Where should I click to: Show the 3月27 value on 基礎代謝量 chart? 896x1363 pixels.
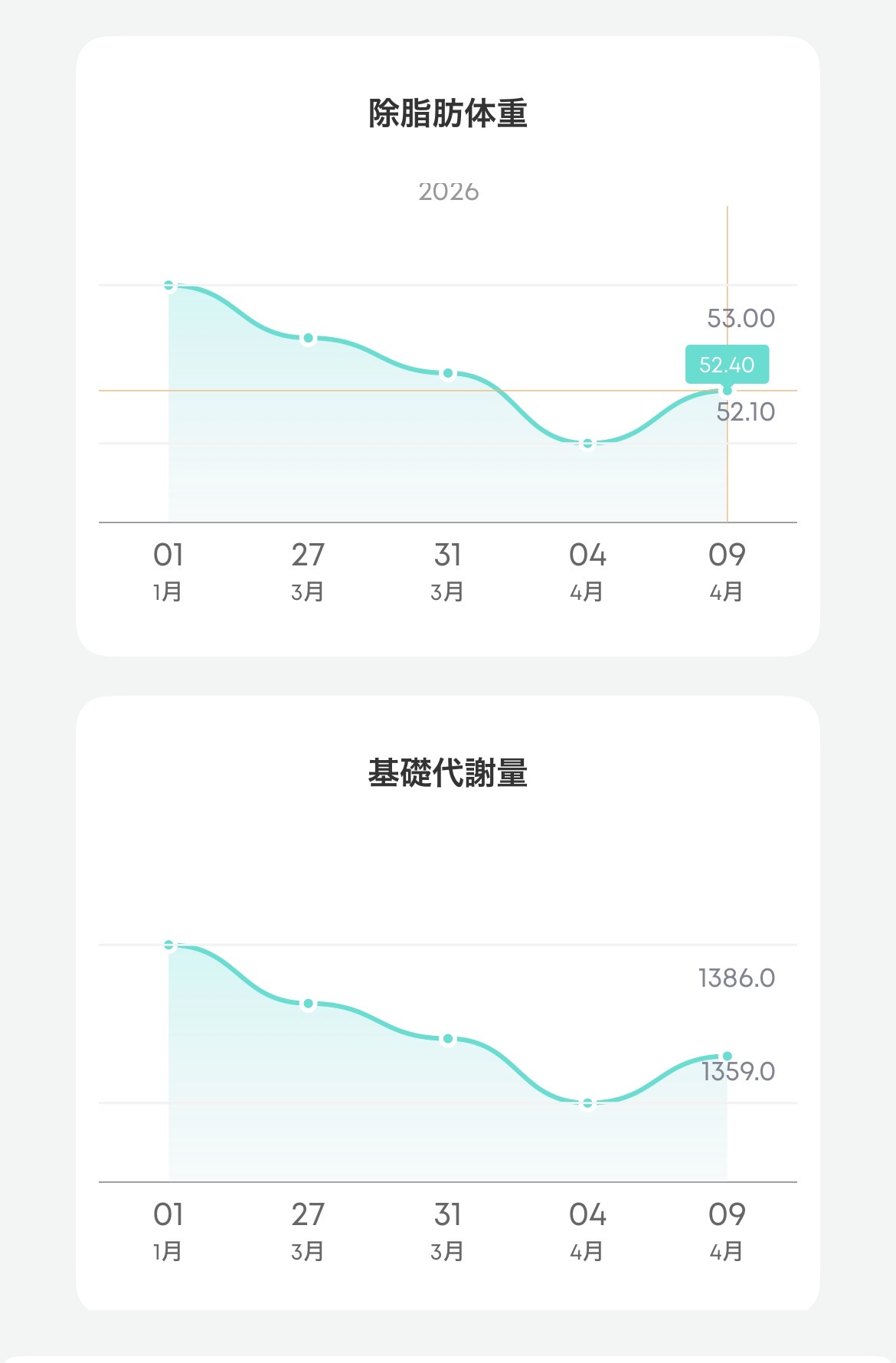(x=308, y=1004)
